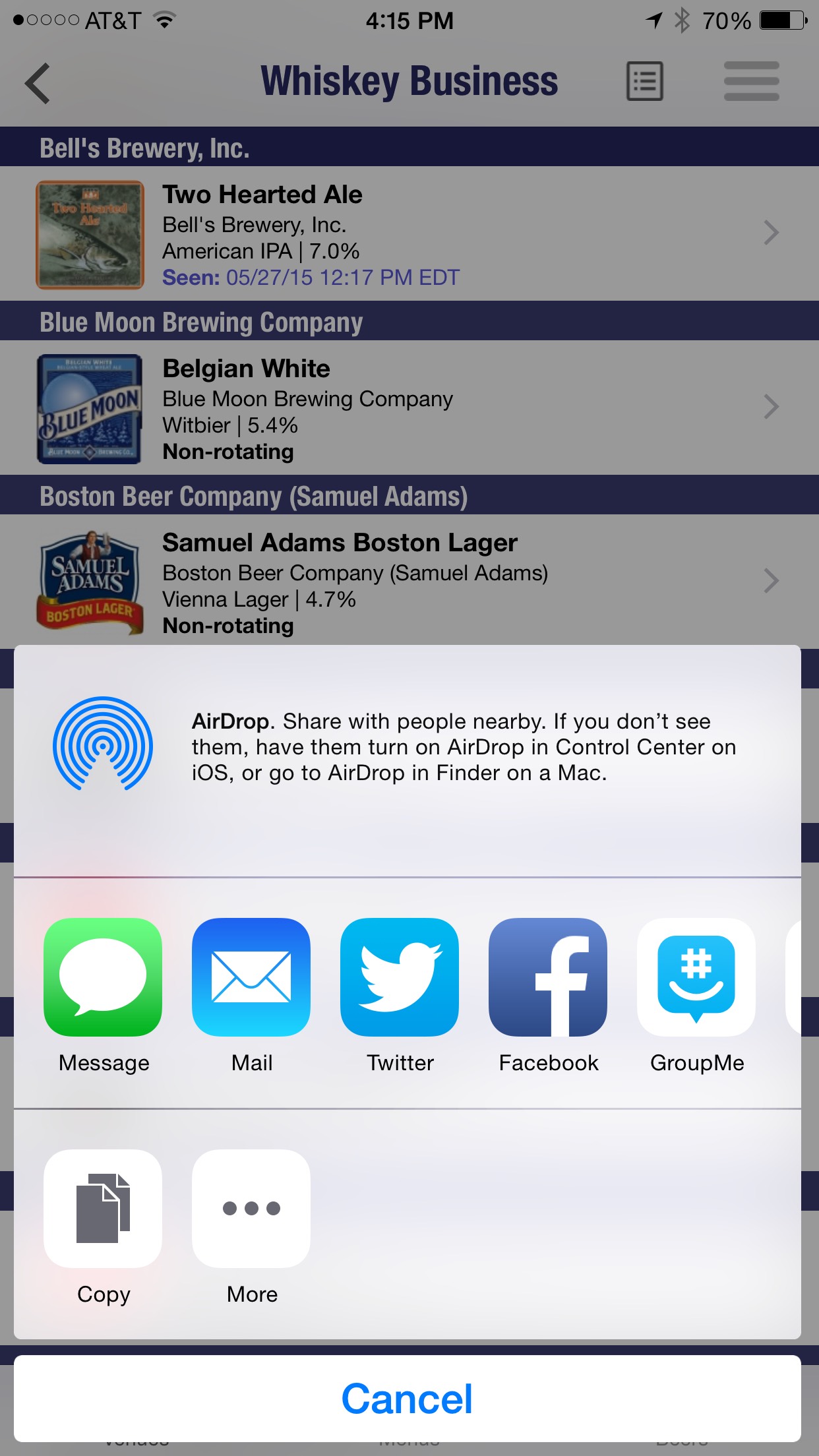Open More share actions
Image resolution: width=819 pixels, height=1456 pixels.
click(x=251, y=1208)
